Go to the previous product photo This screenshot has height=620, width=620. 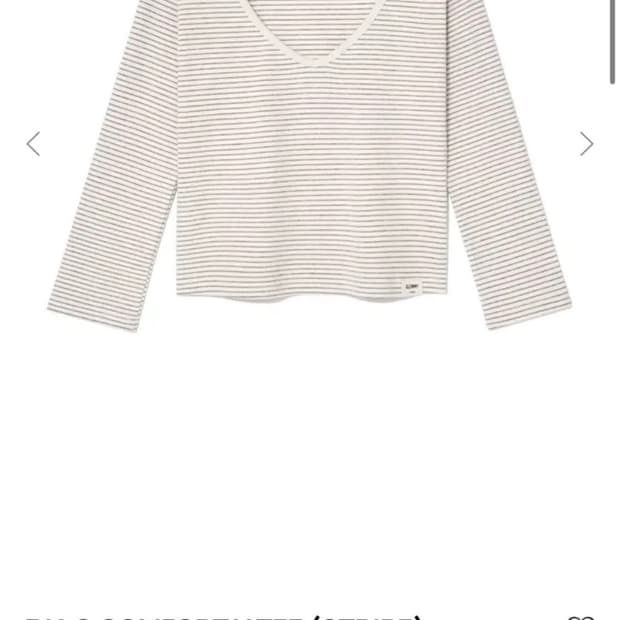(x=33, y=144)
